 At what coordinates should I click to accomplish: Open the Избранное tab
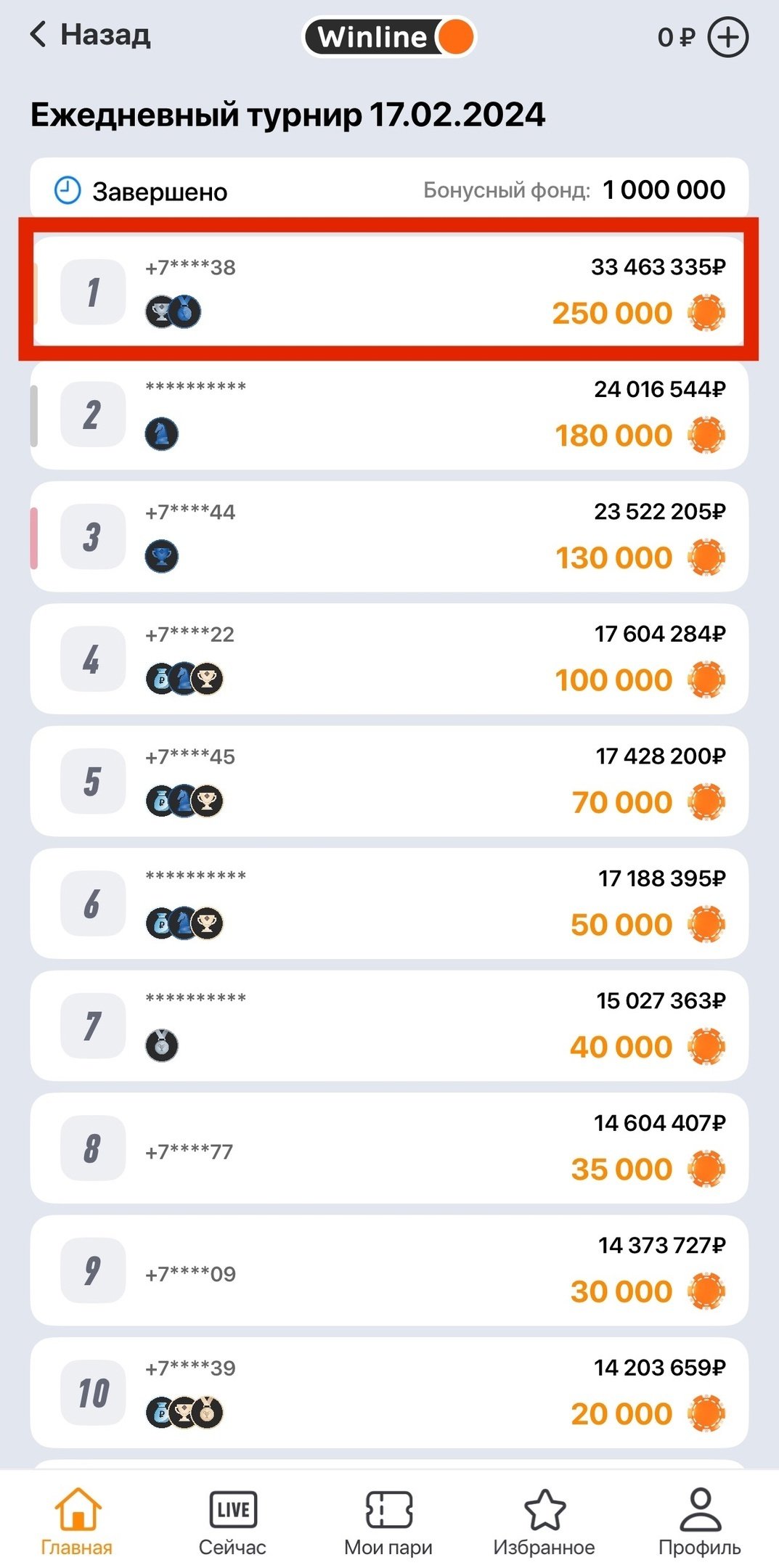coord(544,1521)
